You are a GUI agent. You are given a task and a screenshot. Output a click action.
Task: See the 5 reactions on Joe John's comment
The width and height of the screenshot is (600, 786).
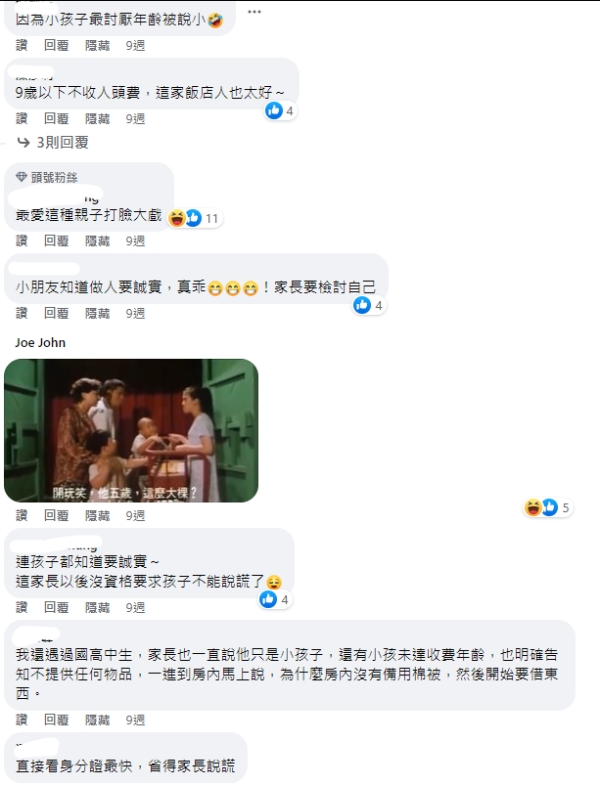click(x=548, y=508)
